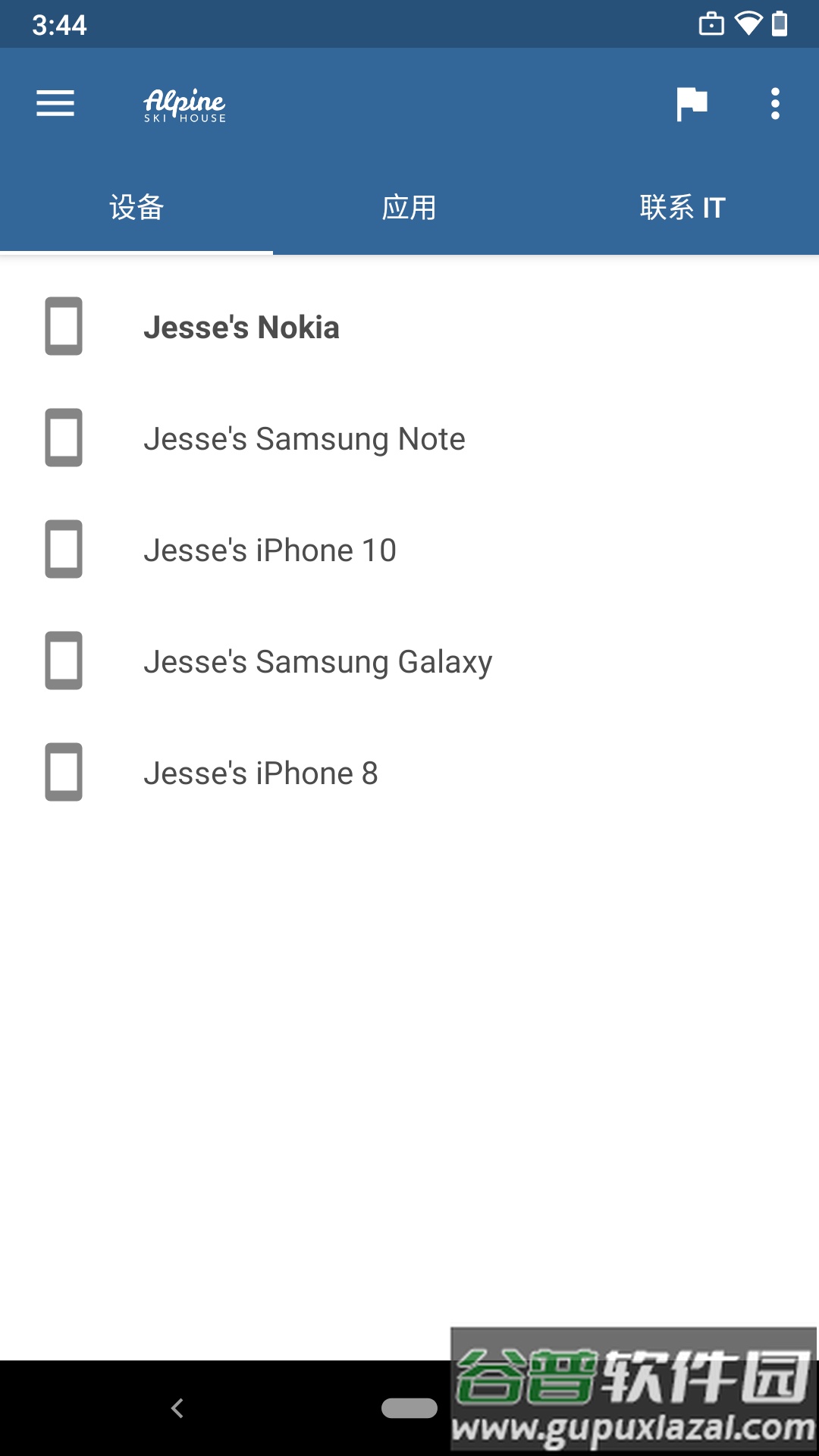819x1456 pixels.
Task: Open the notifications flag icon
Action: (692, 104)
